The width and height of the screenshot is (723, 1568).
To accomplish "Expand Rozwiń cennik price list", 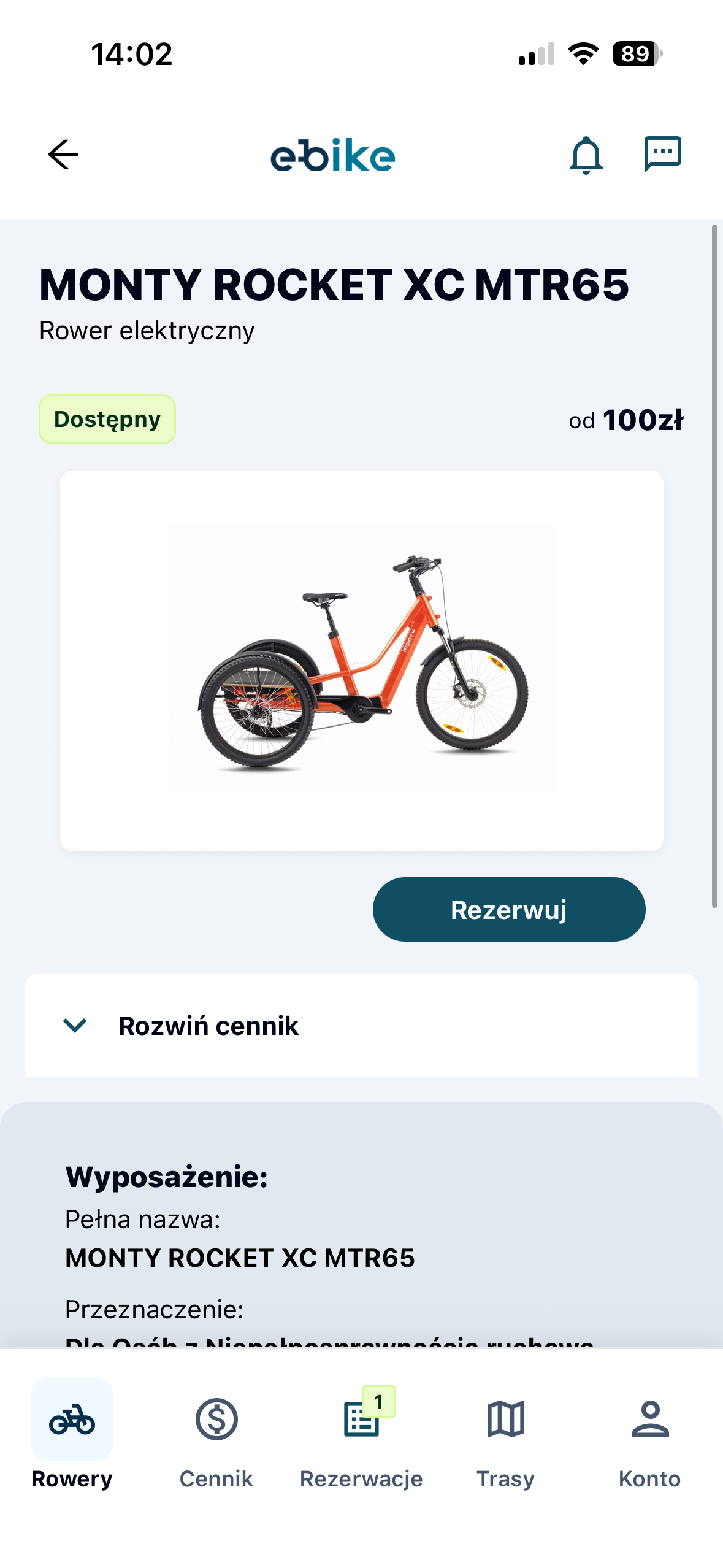I will pyautogui.click(x=208, y=1026).
